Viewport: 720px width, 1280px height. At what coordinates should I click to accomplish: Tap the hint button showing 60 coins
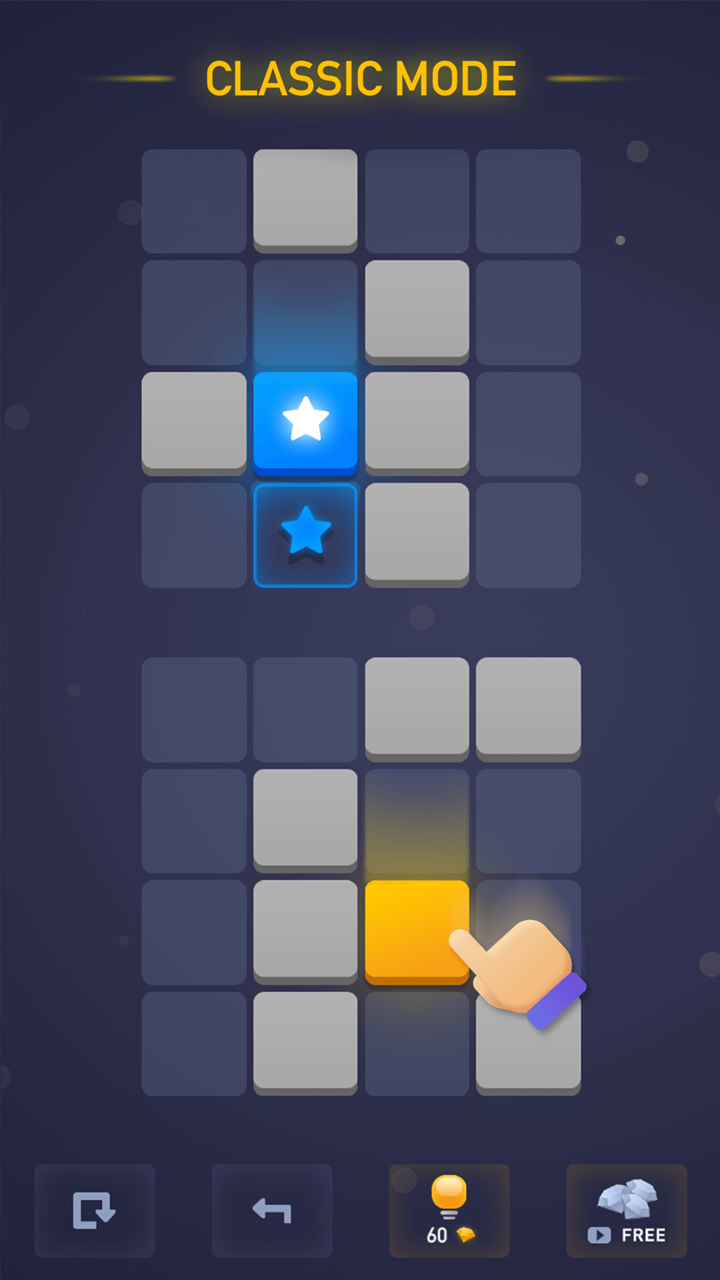coord(448,1210)
